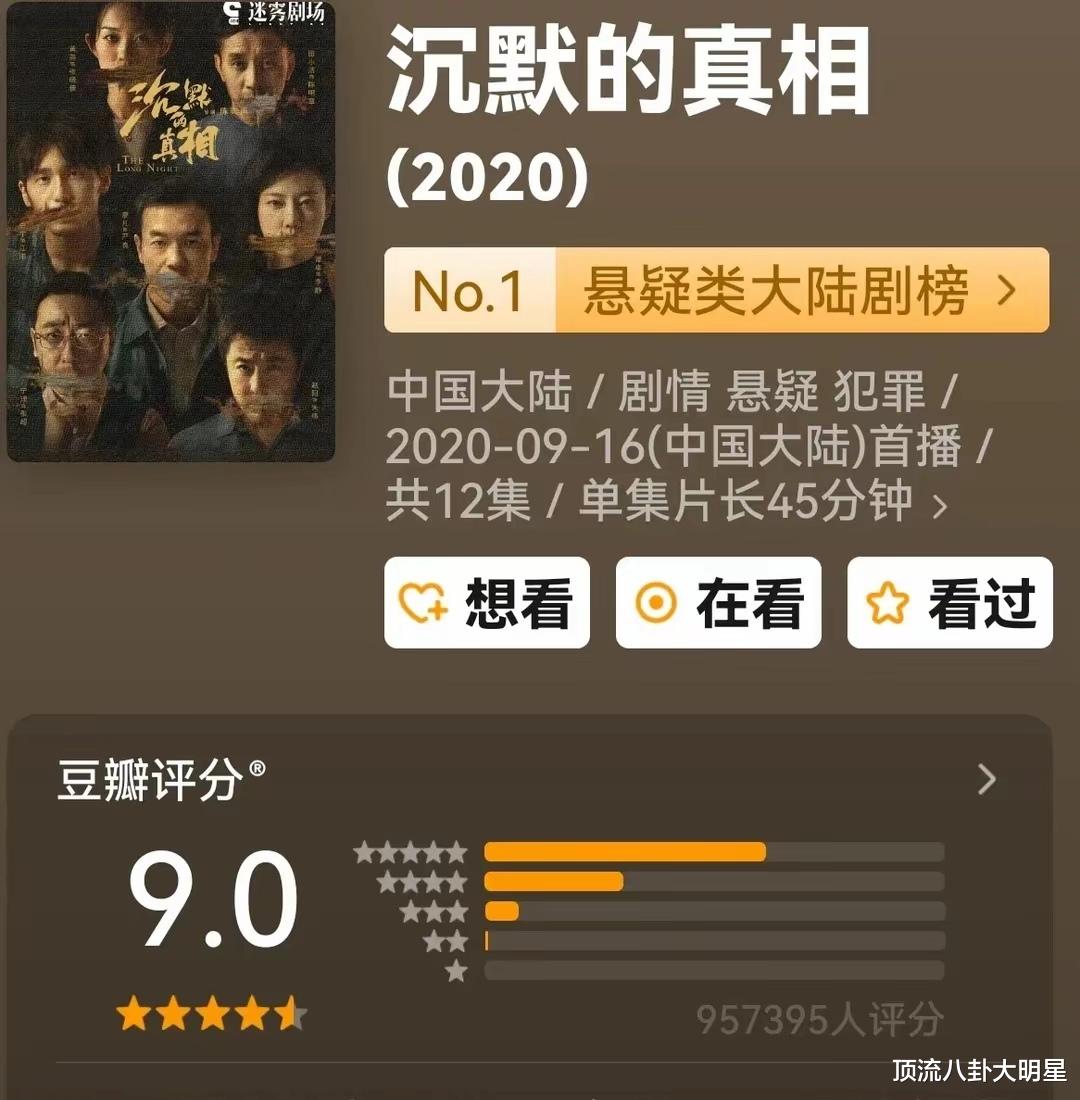Select the circular 在看 watching icon
The width and height of the screenshot is (1080, 1100).
click(656, 604)
